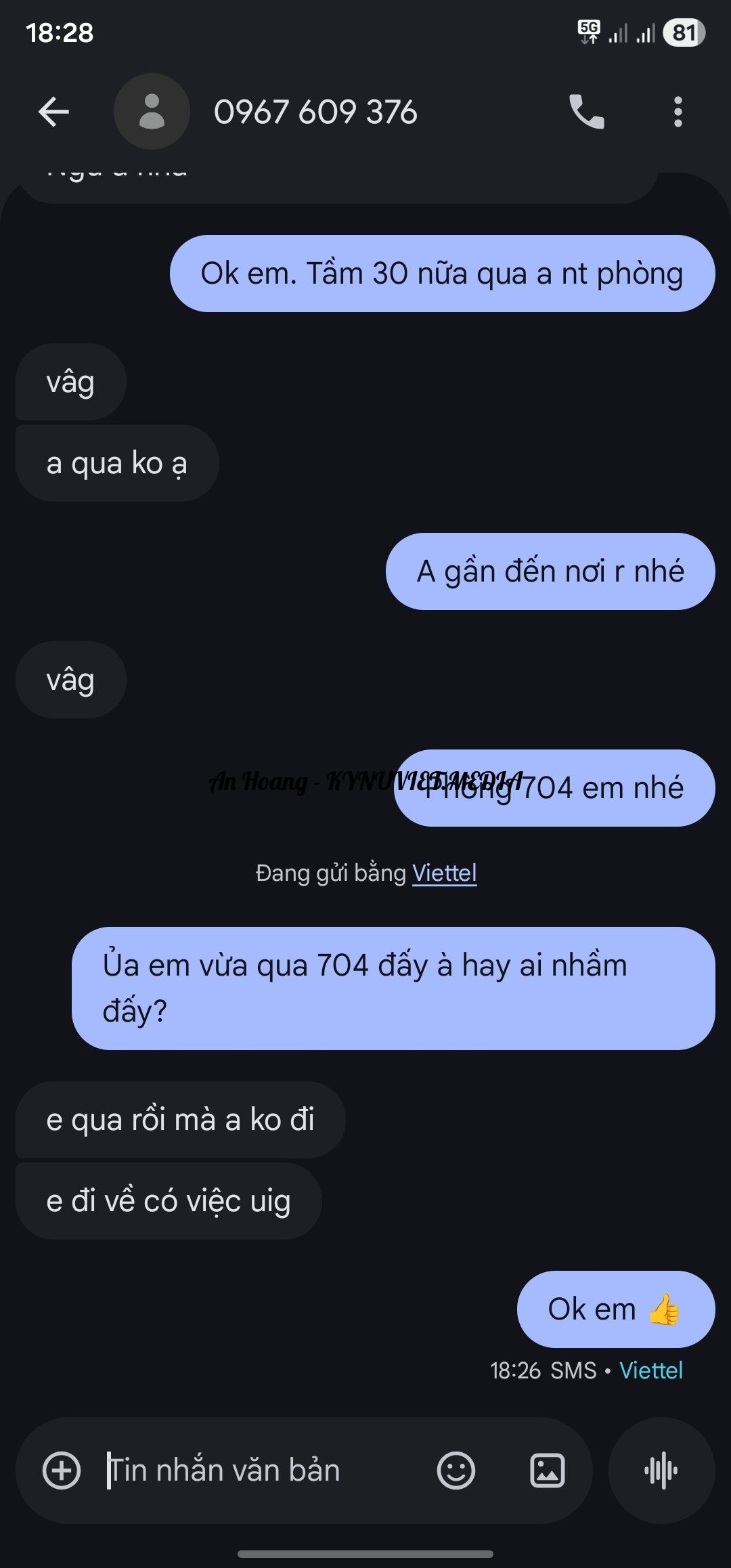The width and height of the screenshot is (731, 1568).
Task: Record a voice message
Action: click(661, 1471)
